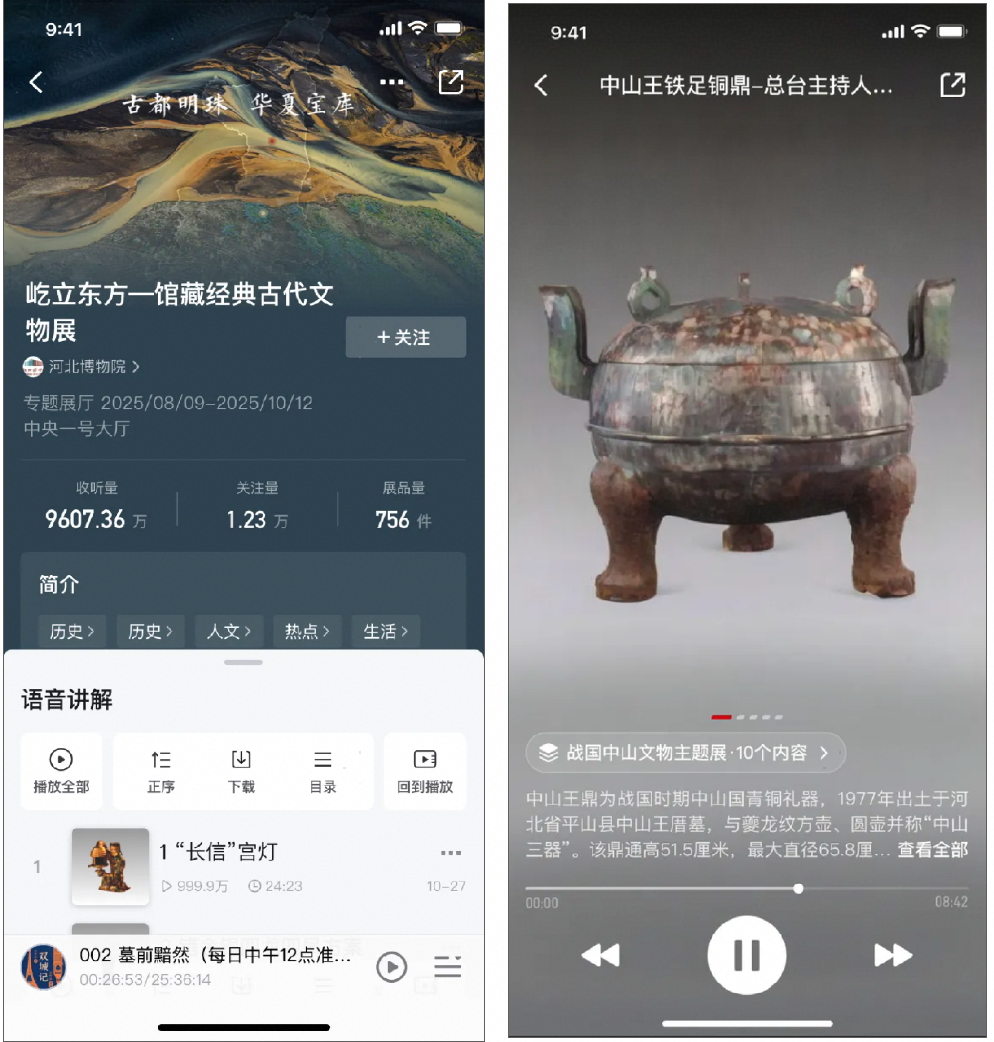Select the 人文 tag chip
The image size is (994, 1042).
(x=229, y=632)
